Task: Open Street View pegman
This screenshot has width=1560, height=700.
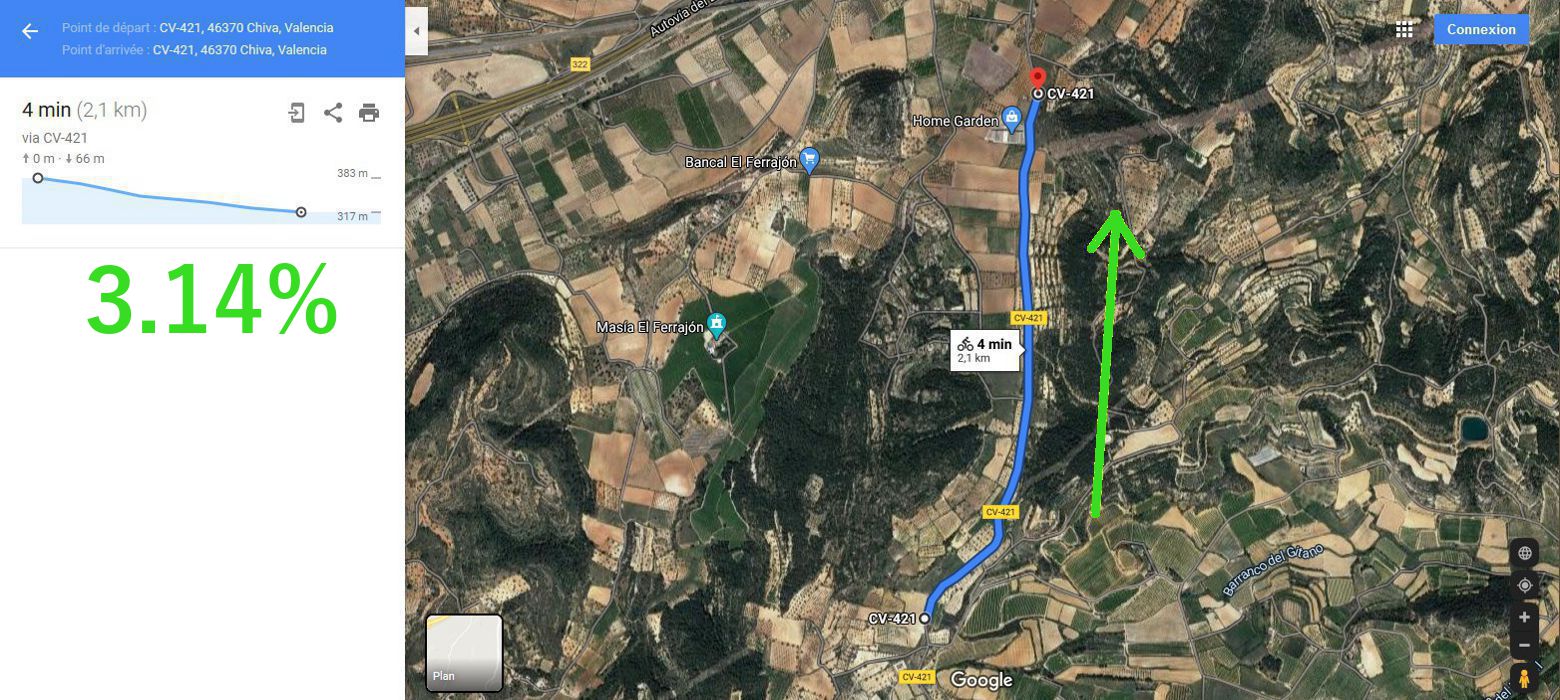Action: [1524, 679]
